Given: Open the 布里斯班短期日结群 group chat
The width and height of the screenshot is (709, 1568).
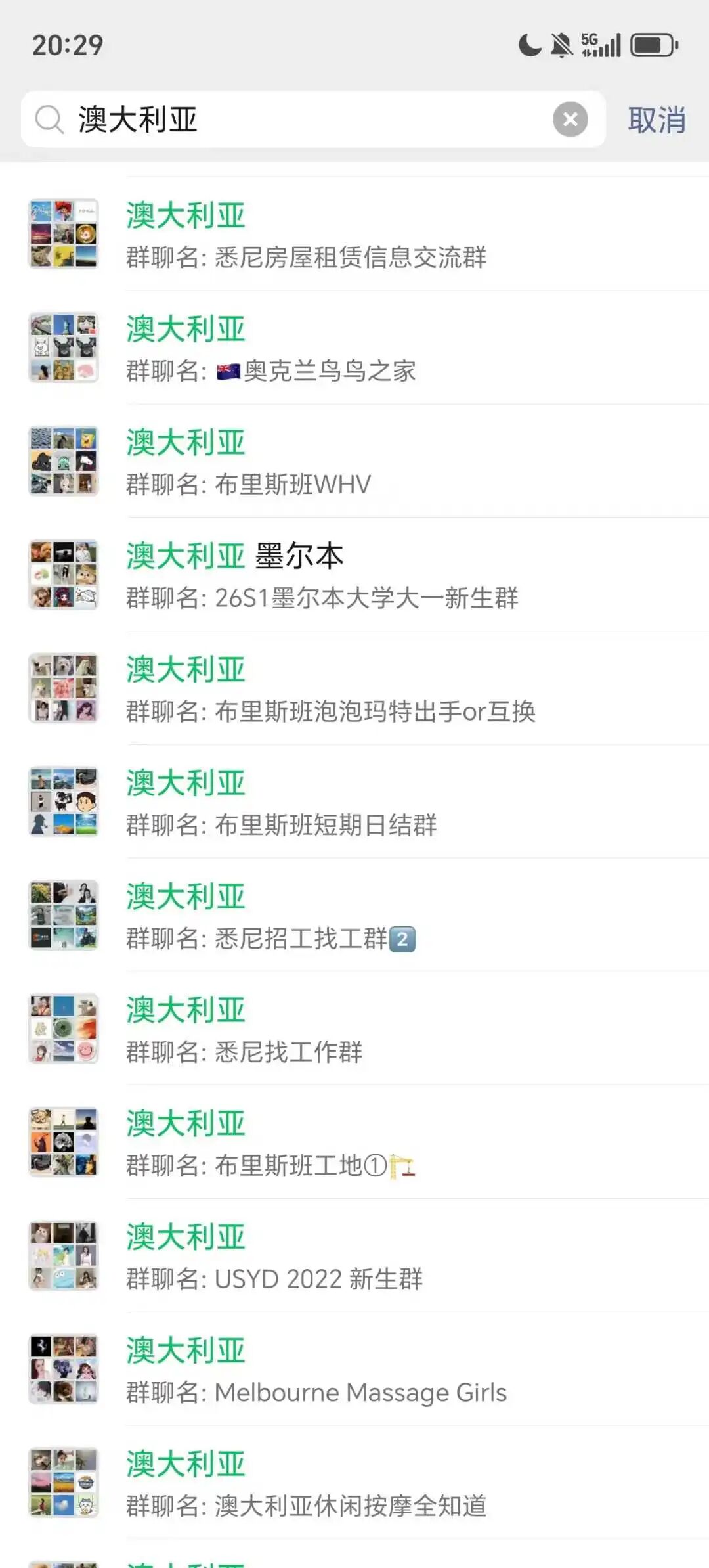Looking at the screenshot, I should point(354,803).
